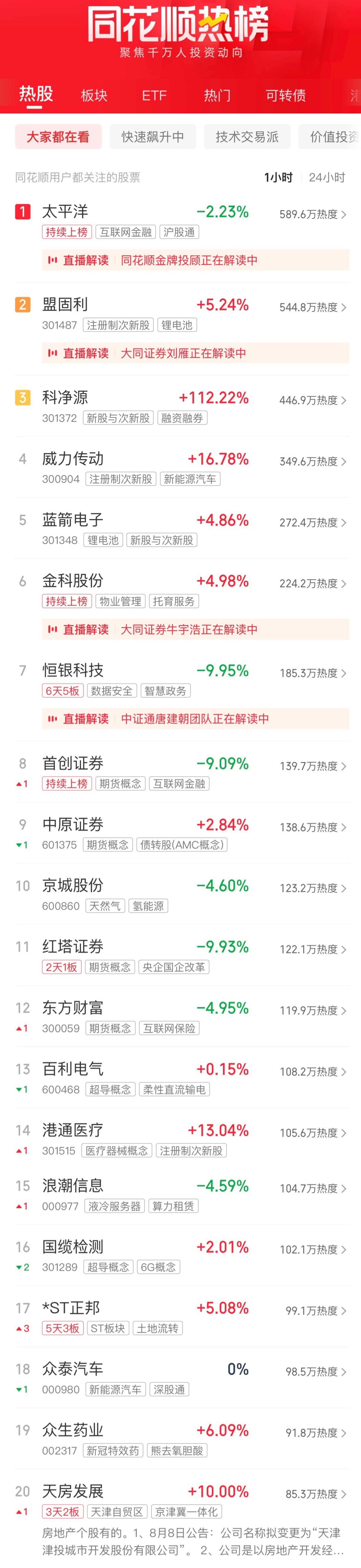Switch to the ETF tab

pyautogui.click(x=154, y=95)
